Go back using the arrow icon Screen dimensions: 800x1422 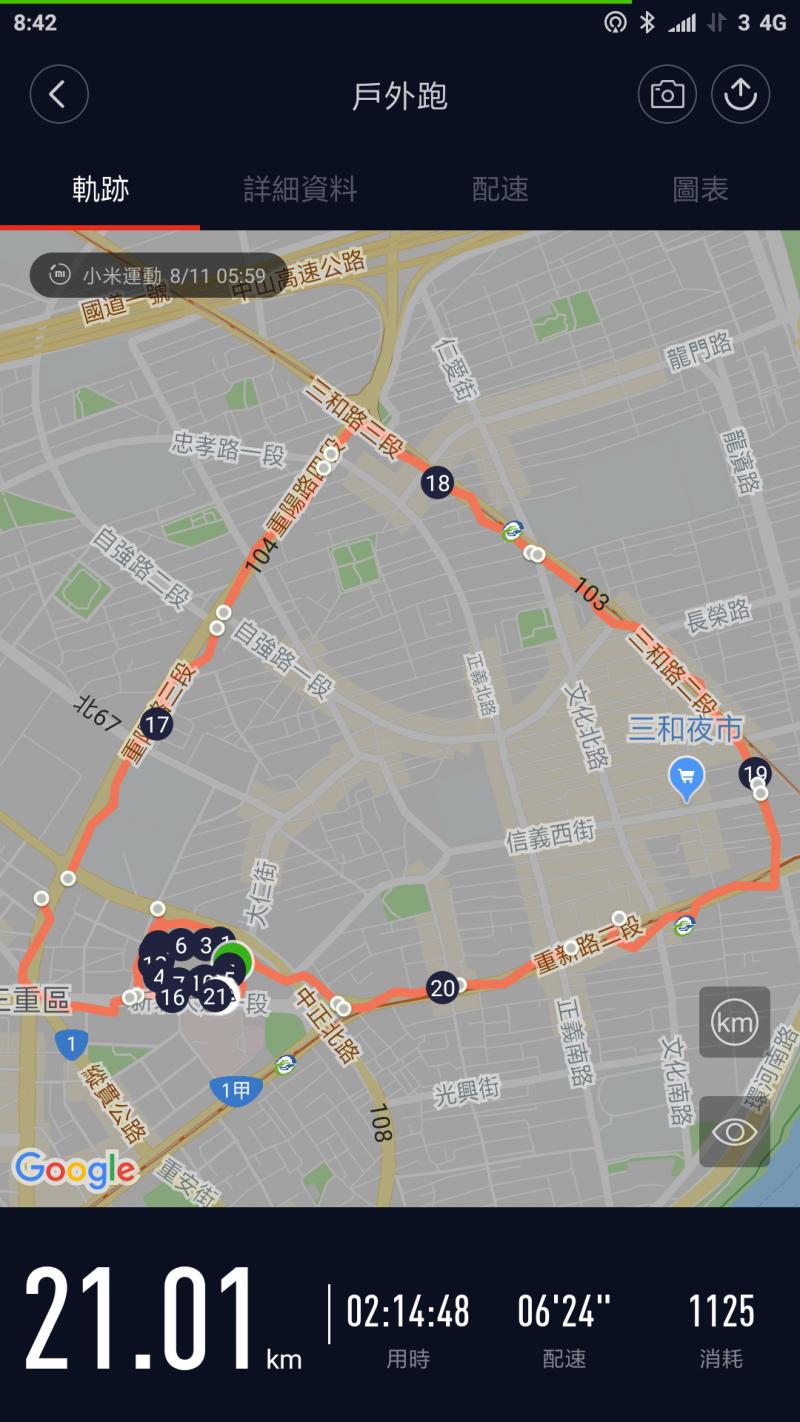59,95
